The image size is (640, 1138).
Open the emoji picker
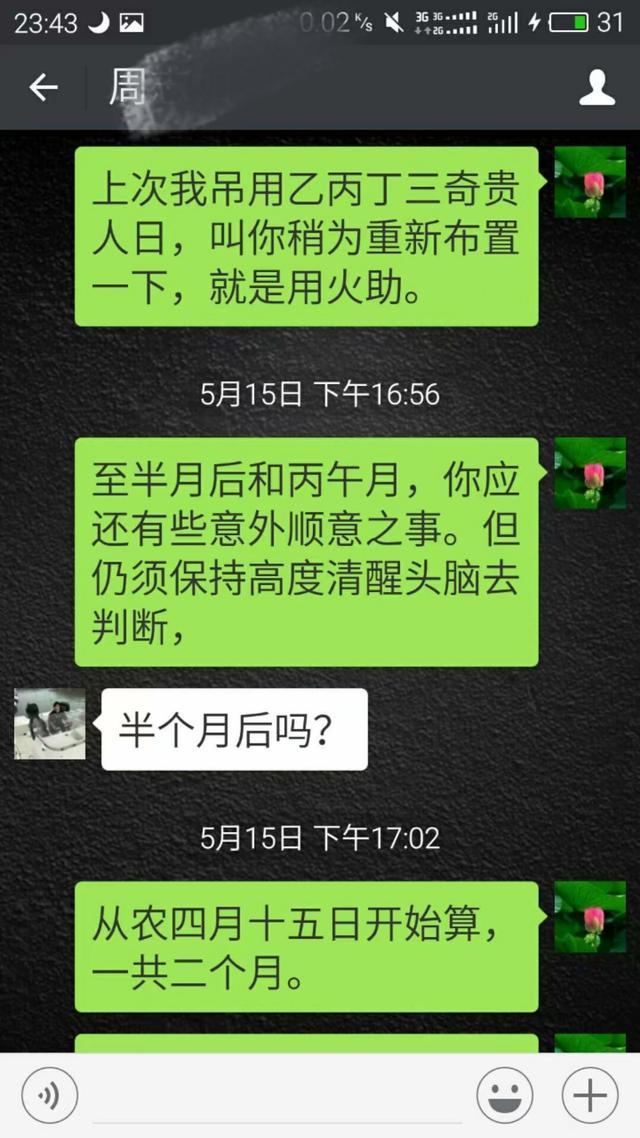click(x=504, y=1095)
